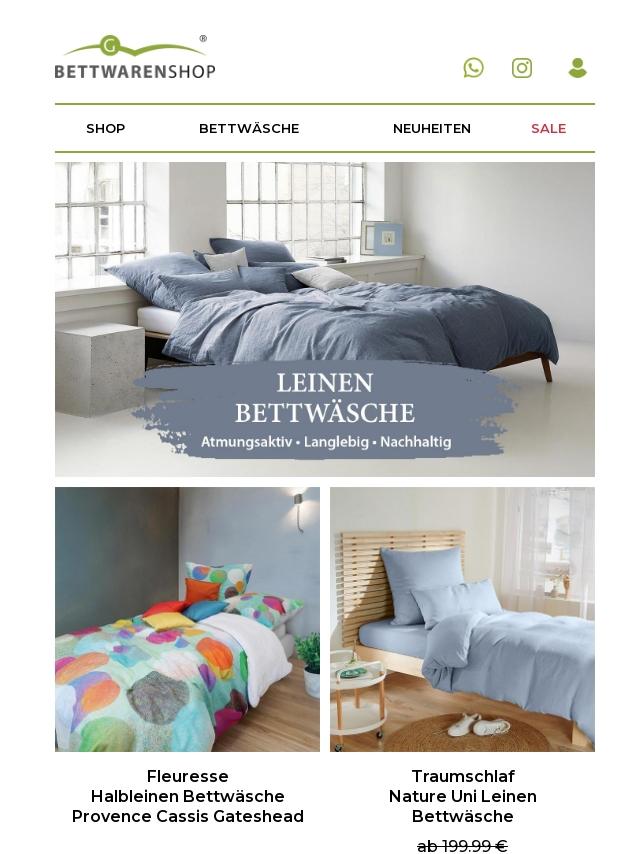Open Traumschlaf Nature Uni Leinen title link
640x854 pixels.
point(462,796)
